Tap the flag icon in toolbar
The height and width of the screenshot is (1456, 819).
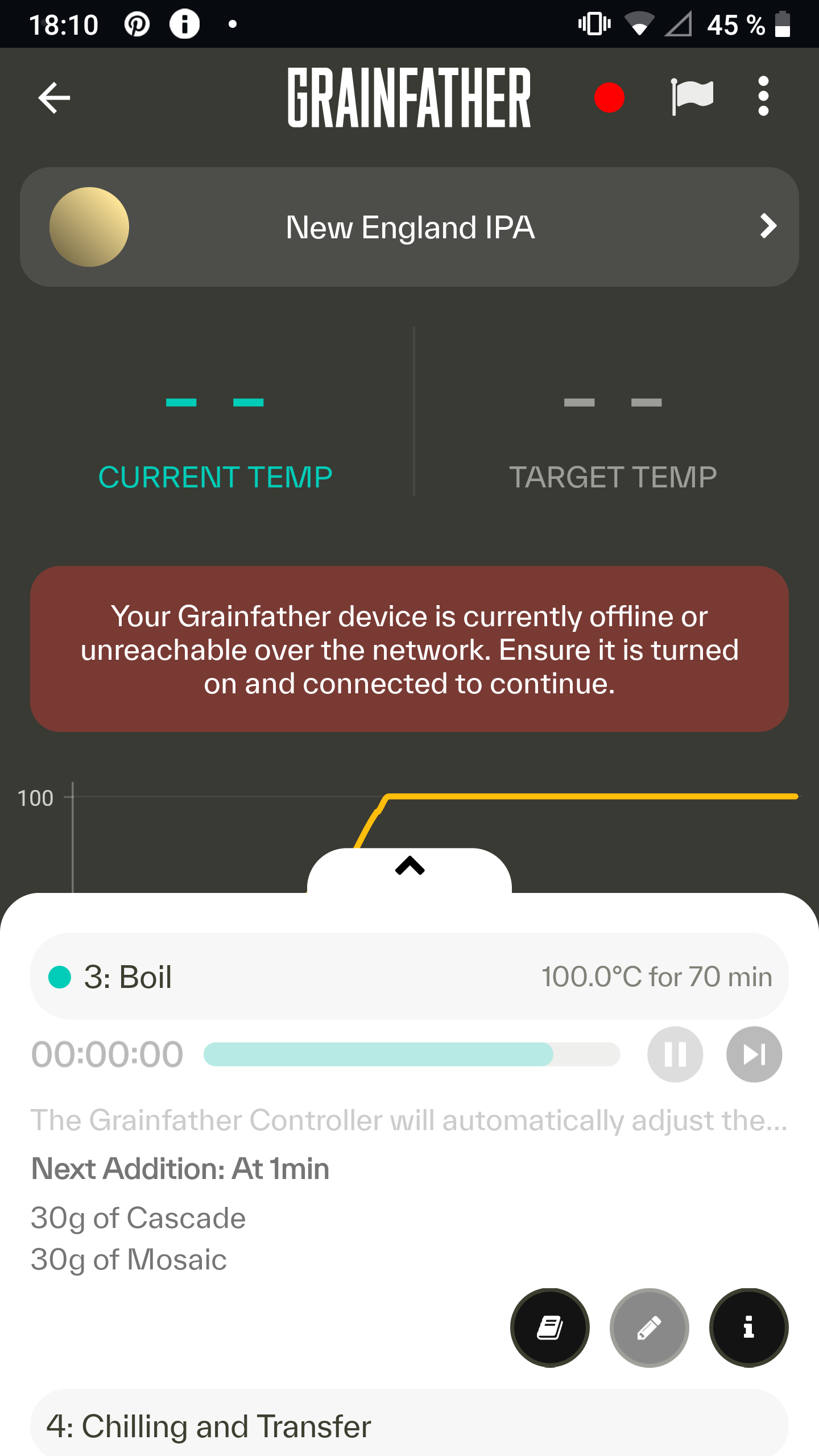click(x=692, y=97)
